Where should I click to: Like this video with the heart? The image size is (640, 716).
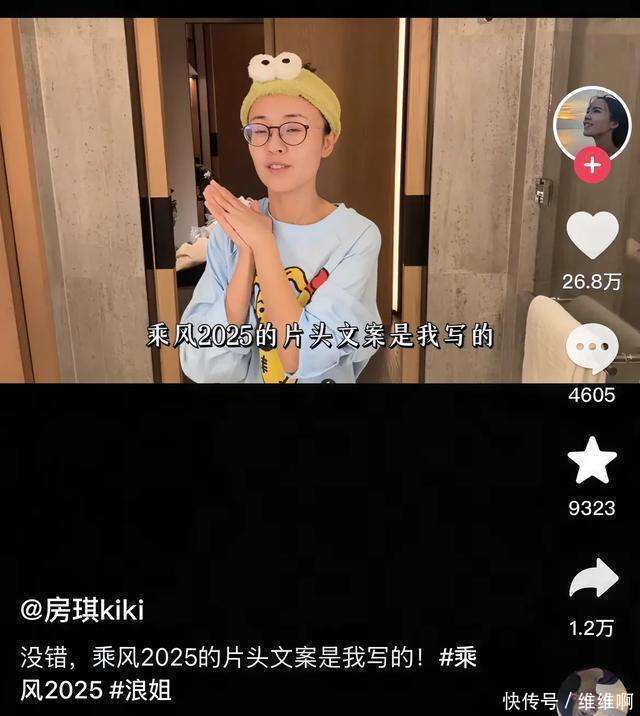tap(592, 236)
